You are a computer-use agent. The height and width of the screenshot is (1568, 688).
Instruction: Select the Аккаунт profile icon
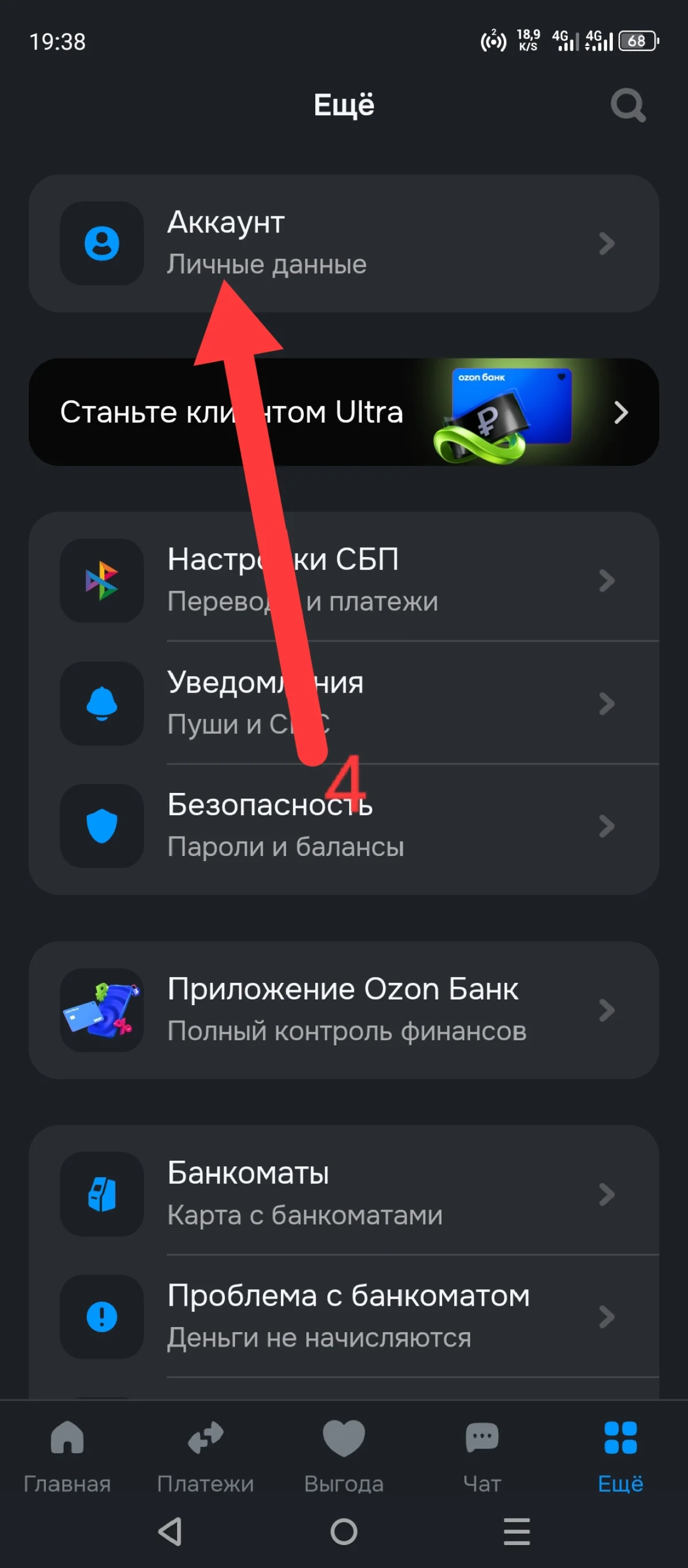102,243
